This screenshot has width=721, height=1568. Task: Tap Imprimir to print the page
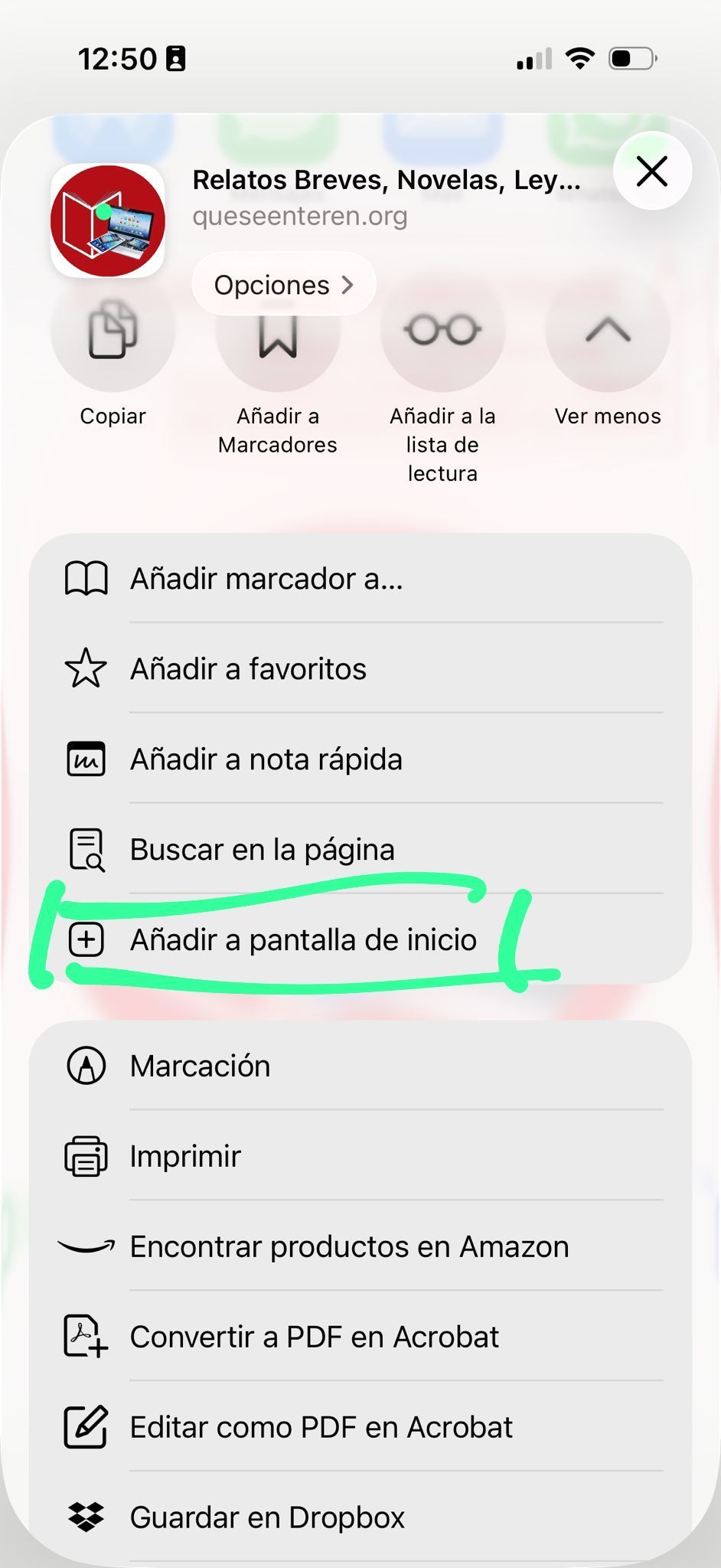[x=360, y=1156]
